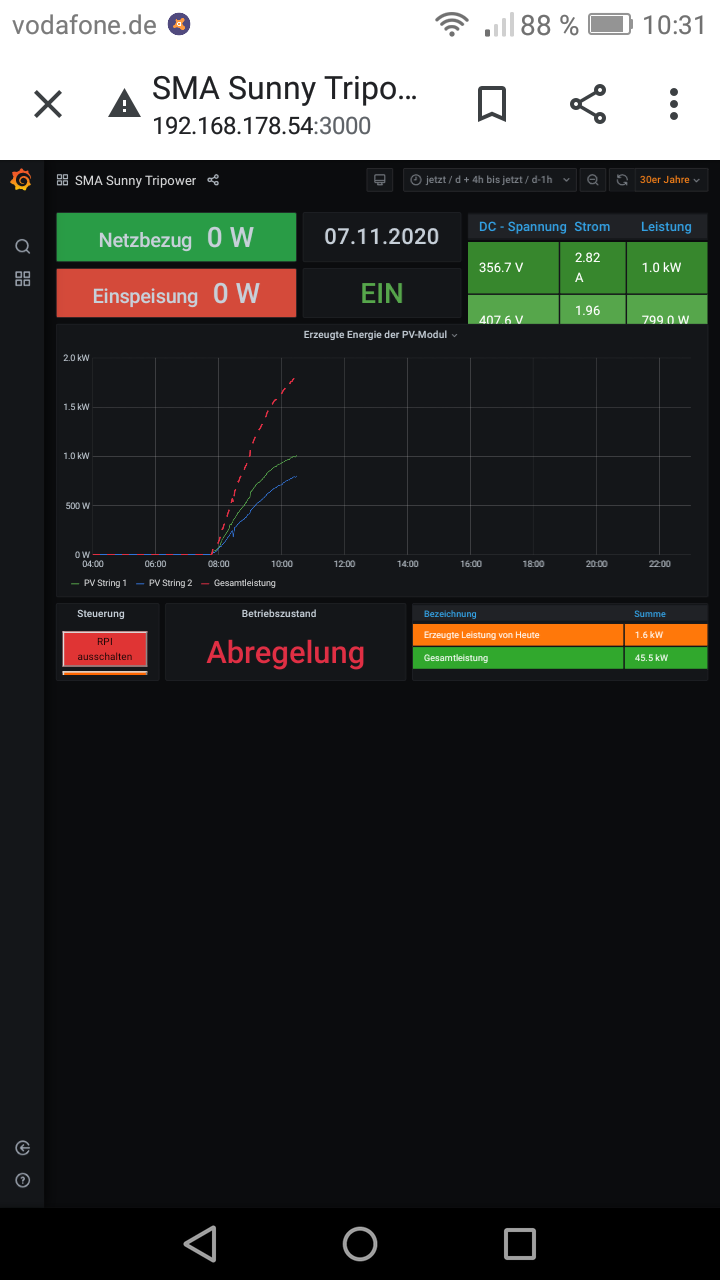720x1280 pixels.
Task: Close the browser custom tab
Action: pos(48,104)
